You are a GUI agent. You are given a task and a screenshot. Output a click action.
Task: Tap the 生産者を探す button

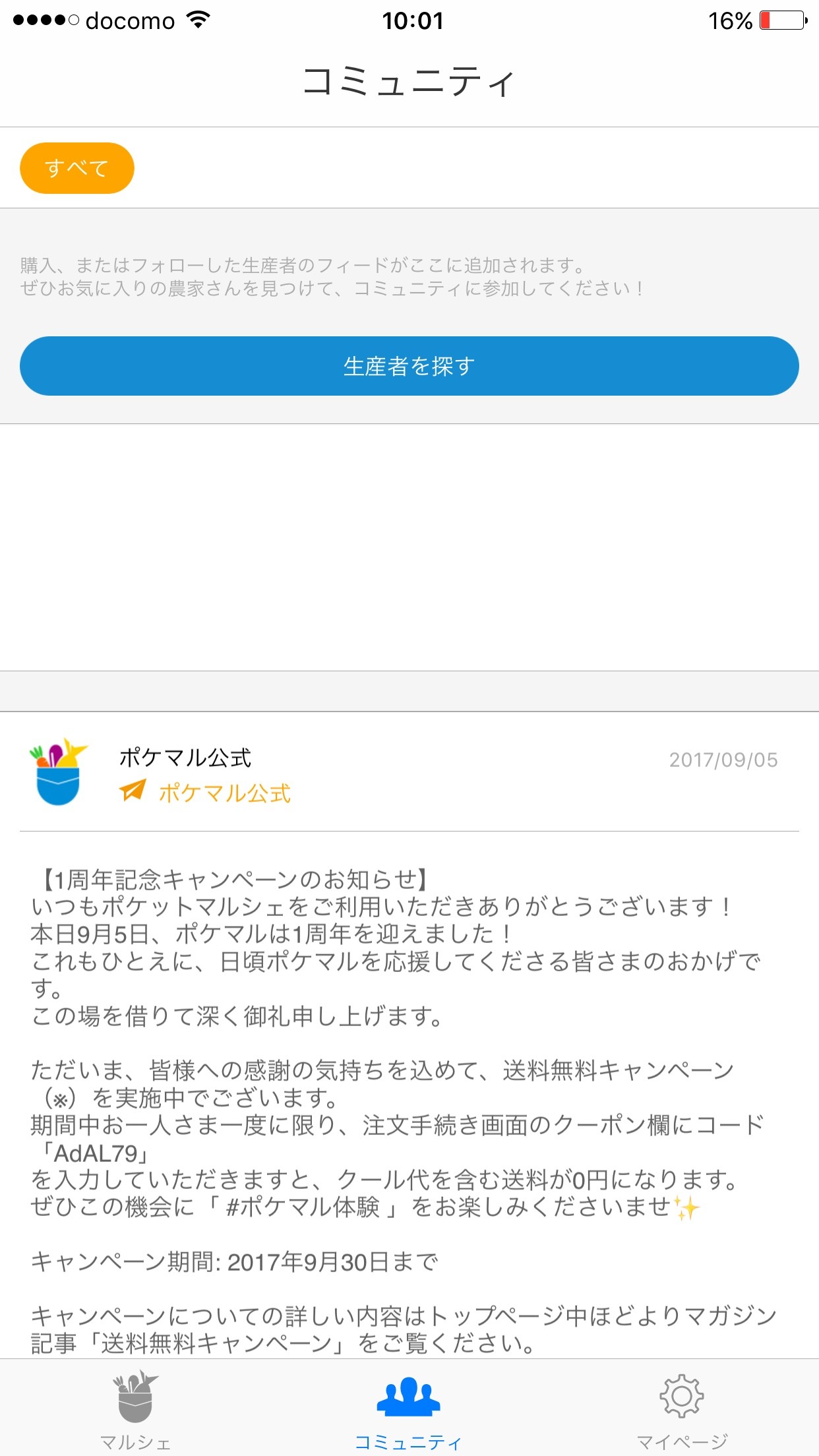[409, 366]
